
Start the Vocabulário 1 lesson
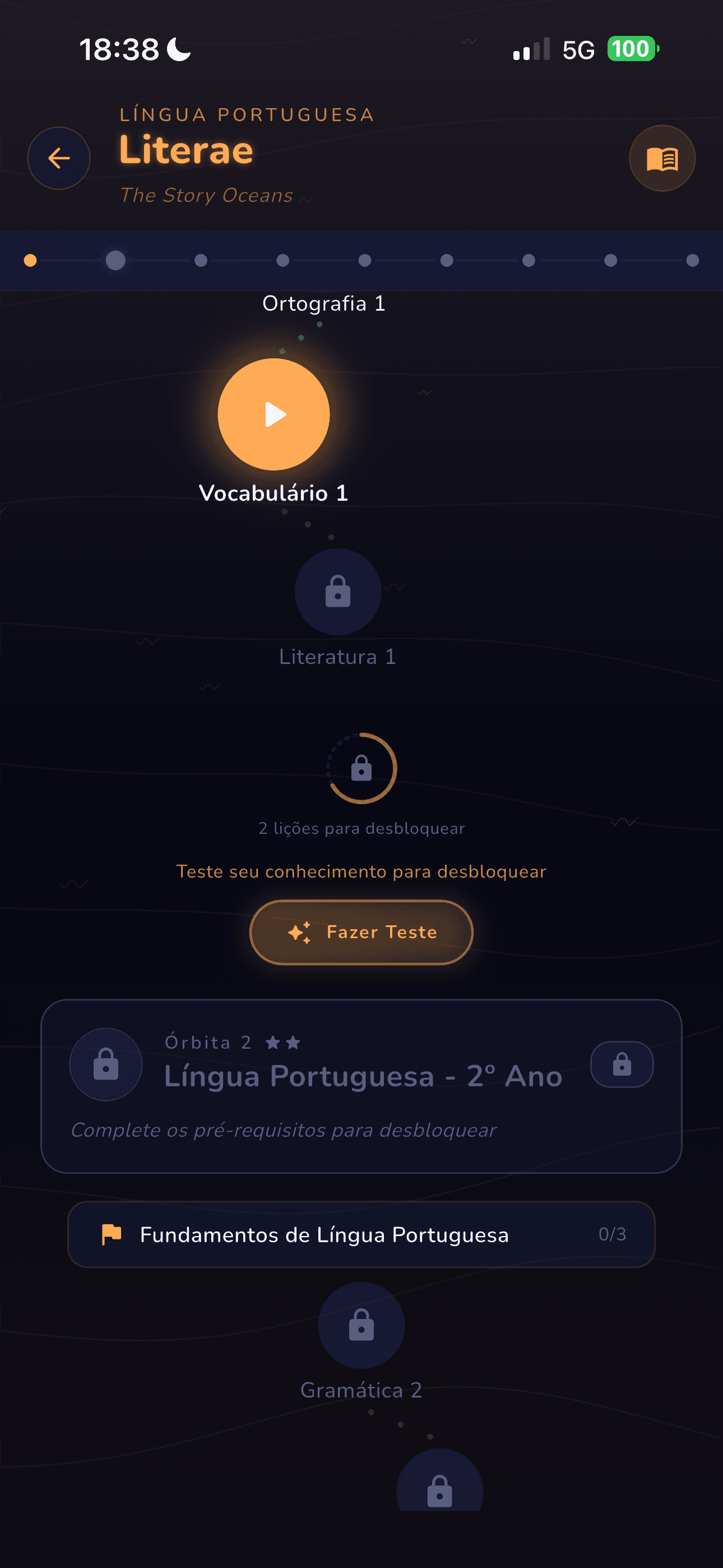[x=275, y=414]
